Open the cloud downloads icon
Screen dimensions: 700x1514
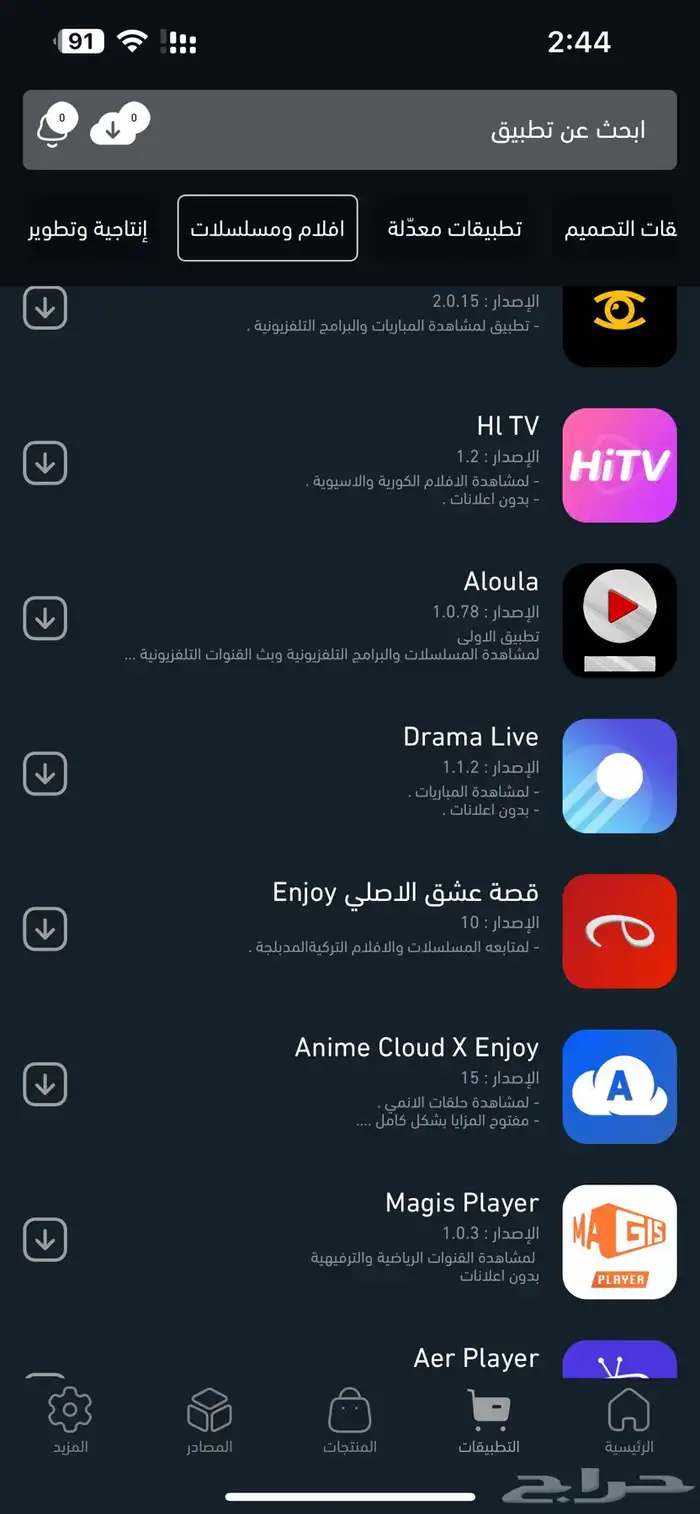coord(118,127)
